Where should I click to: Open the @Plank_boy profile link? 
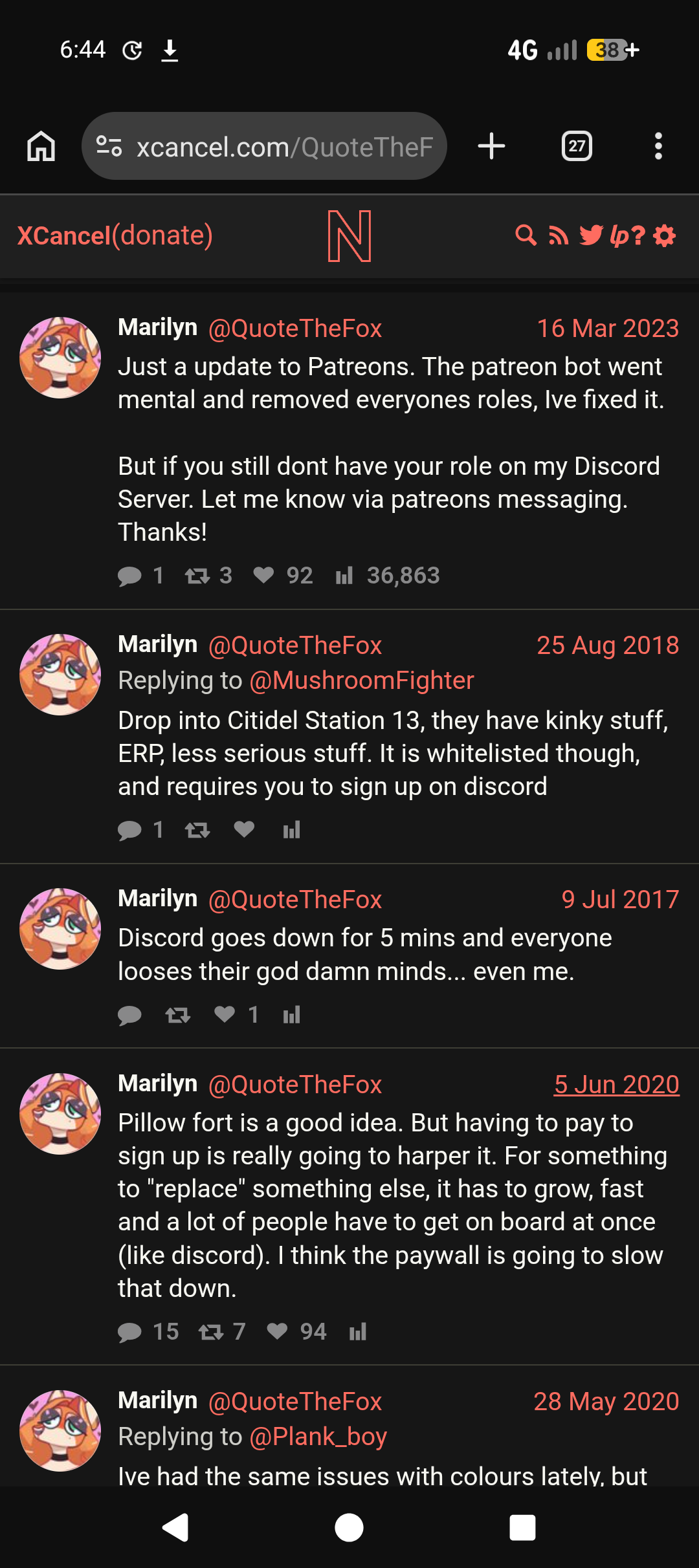click(318, 1437)
